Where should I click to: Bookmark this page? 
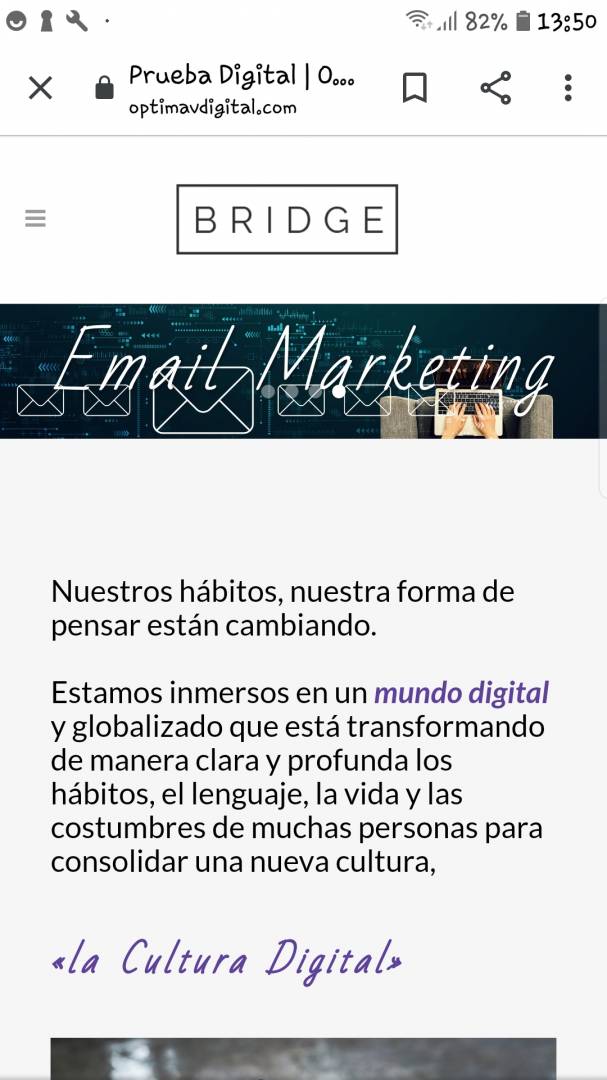414,88
